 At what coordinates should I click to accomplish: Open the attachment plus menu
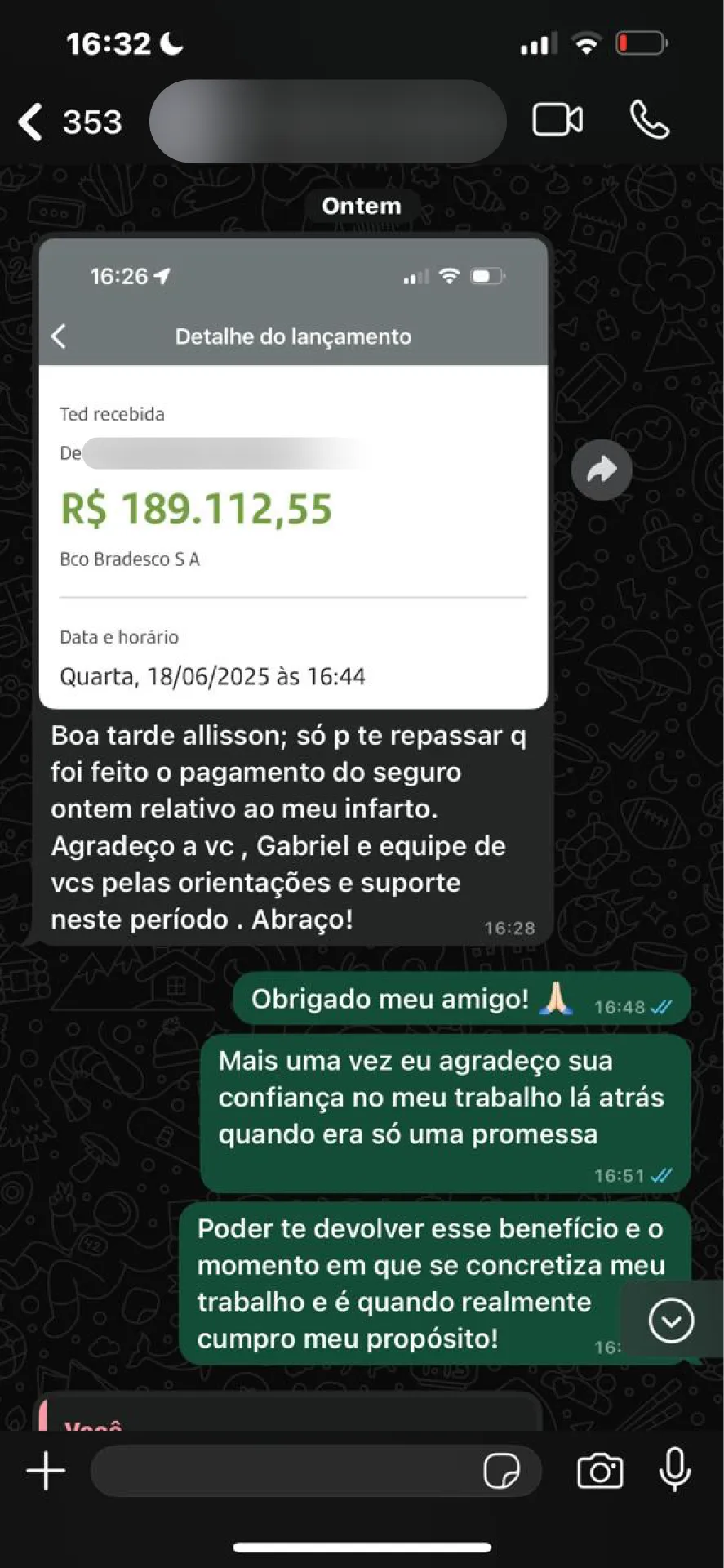pos(46,1471)
